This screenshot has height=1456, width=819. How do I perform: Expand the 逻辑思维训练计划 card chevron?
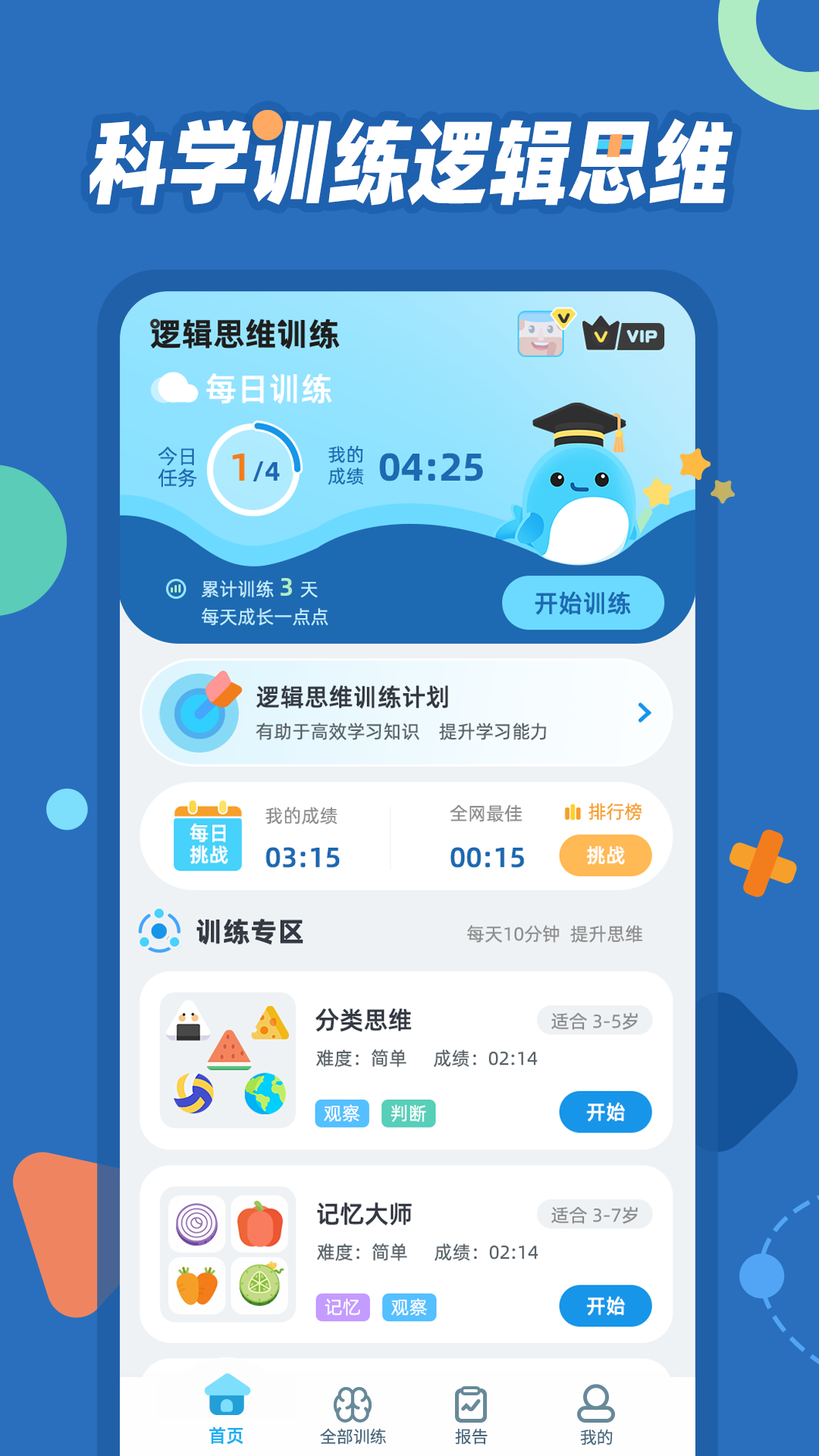(645, 711)
